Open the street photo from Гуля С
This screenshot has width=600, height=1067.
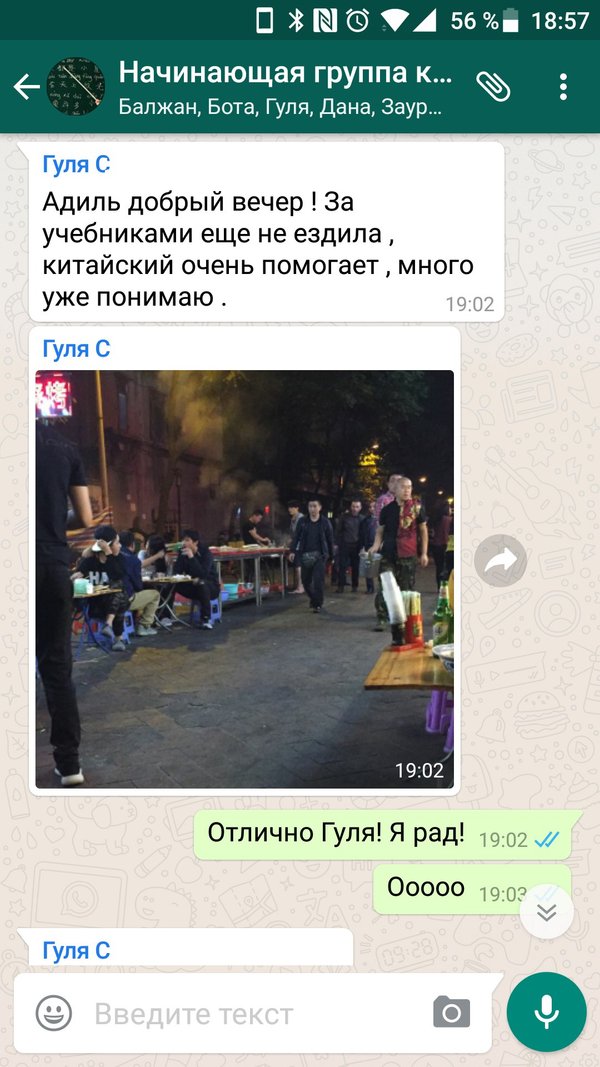[244, 578]
